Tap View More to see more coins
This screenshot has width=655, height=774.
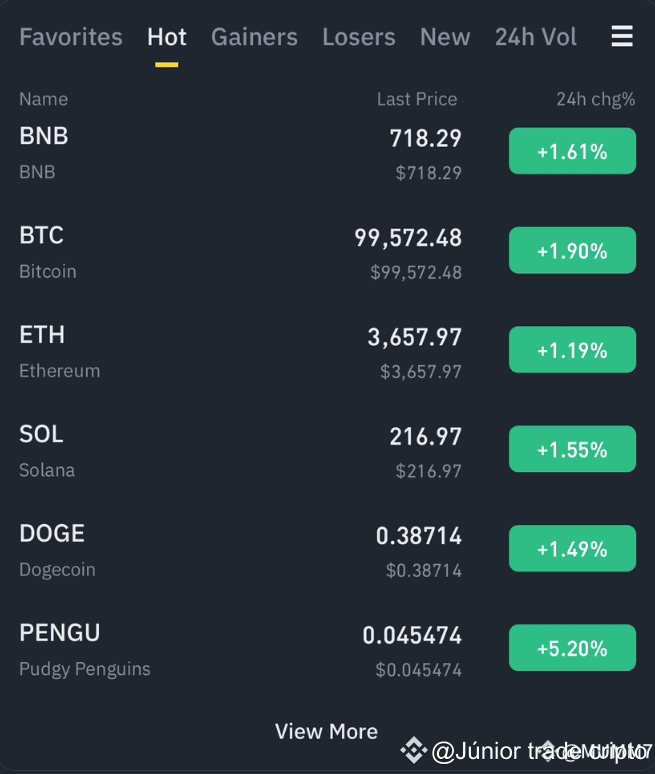(x=326, y=731)
